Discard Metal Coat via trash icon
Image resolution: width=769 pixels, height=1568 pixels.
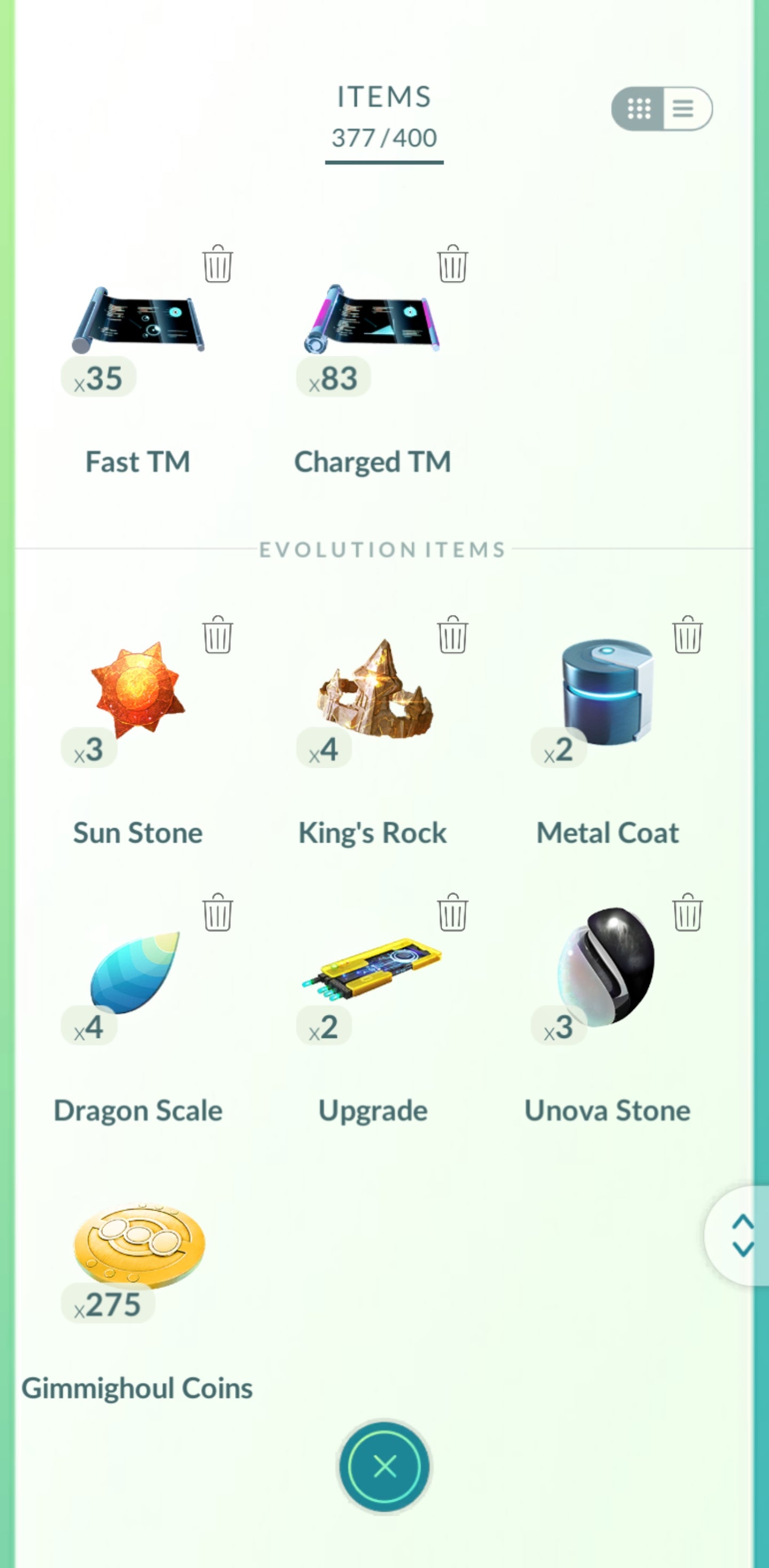(687, 635)
